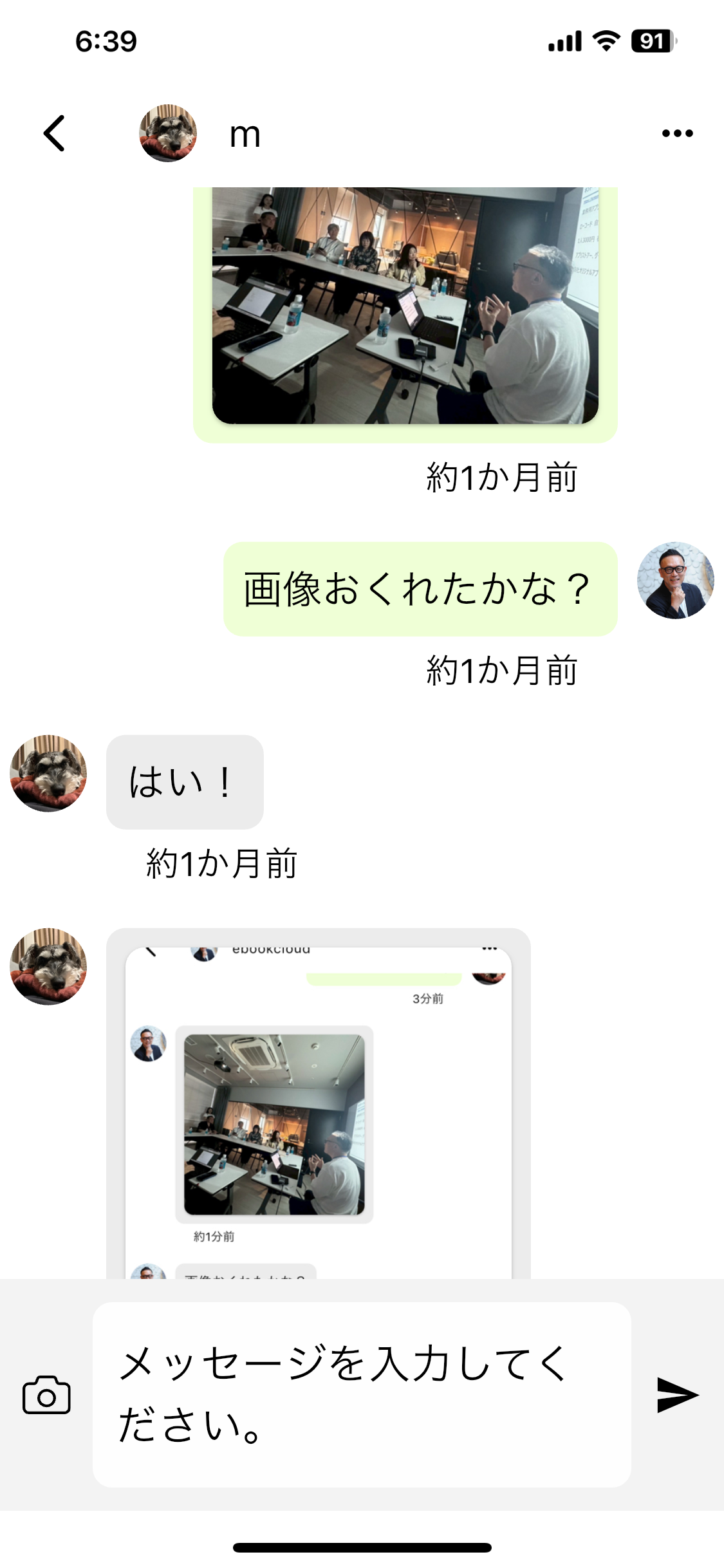Open the three-dot overflow menu
This screenshot has width=724, height=1568.
click(x=677, y=133)
